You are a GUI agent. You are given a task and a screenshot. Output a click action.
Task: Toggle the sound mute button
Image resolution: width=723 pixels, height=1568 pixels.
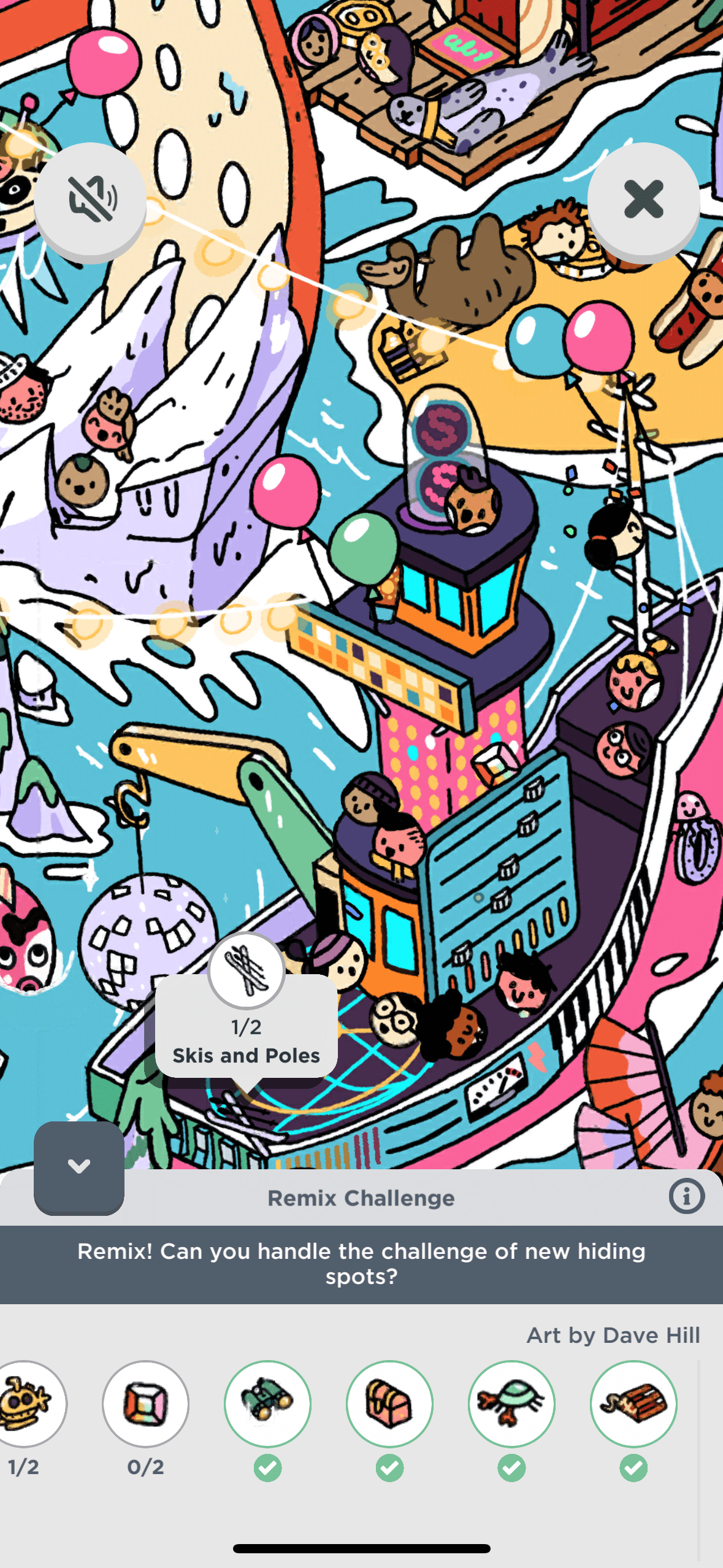click(90, 199)
